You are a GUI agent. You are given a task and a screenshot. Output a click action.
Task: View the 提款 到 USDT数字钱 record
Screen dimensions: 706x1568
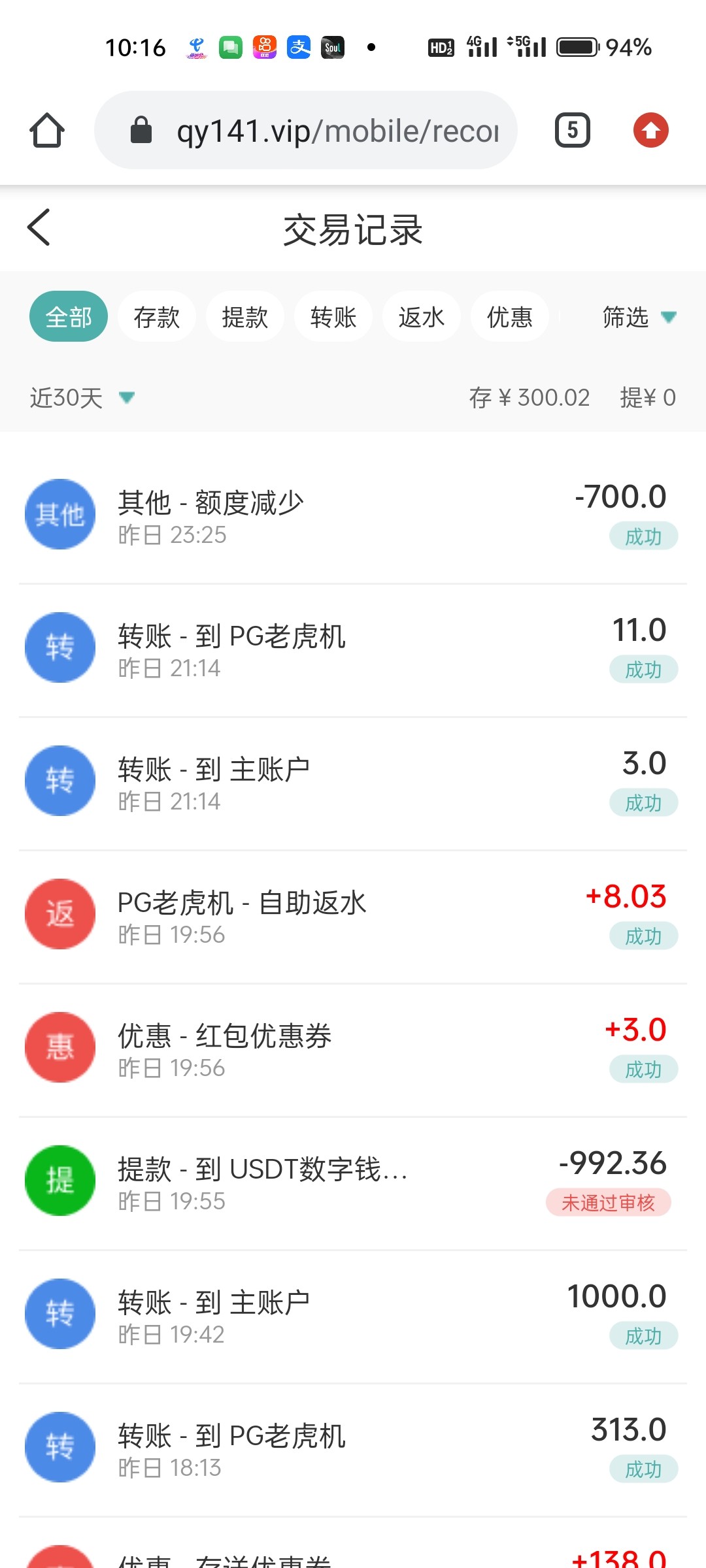pos(353,1183)
